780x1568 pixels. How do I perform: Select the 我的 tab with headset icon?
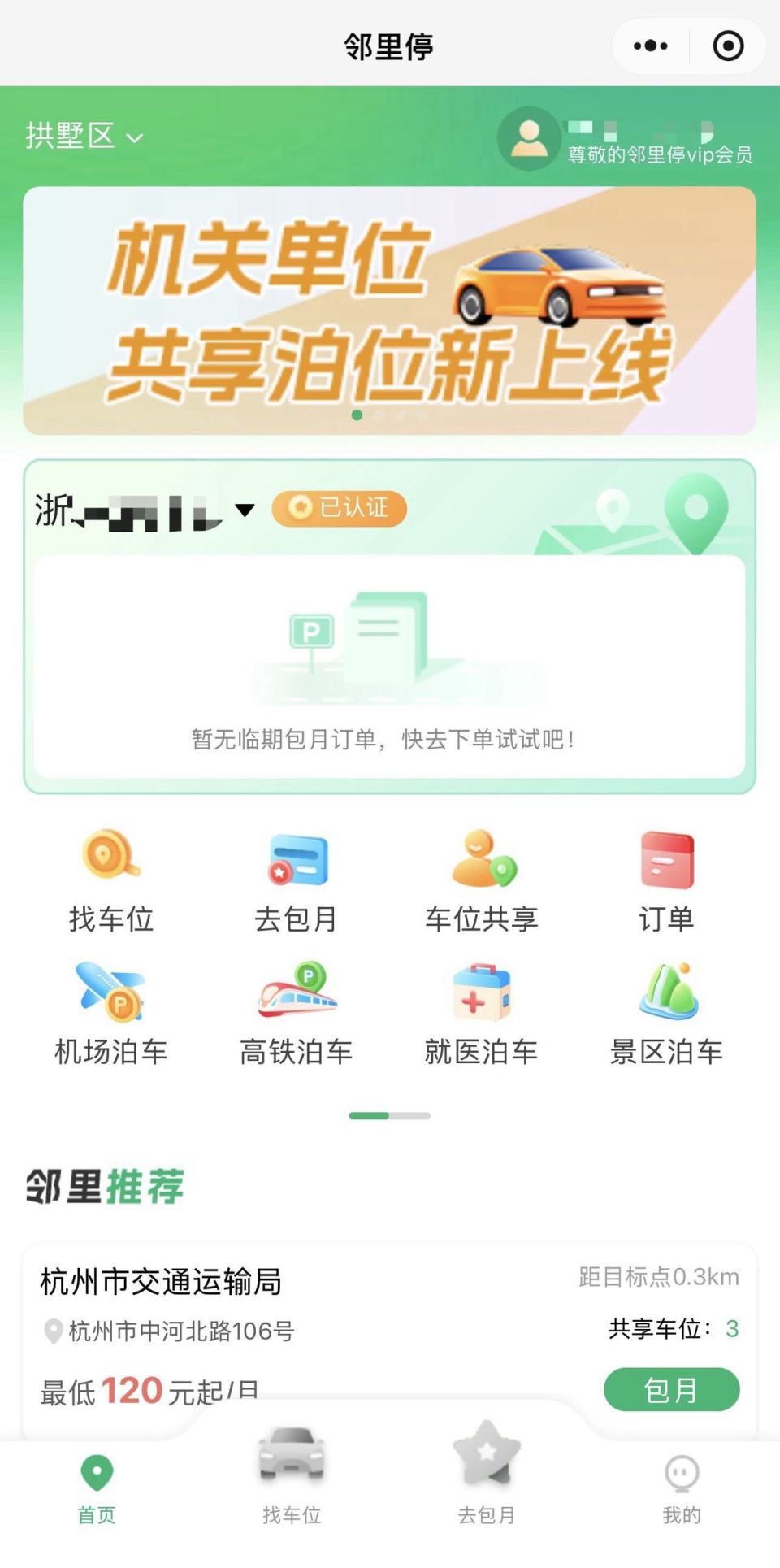pyautogui.click(x=681, y=1479)
